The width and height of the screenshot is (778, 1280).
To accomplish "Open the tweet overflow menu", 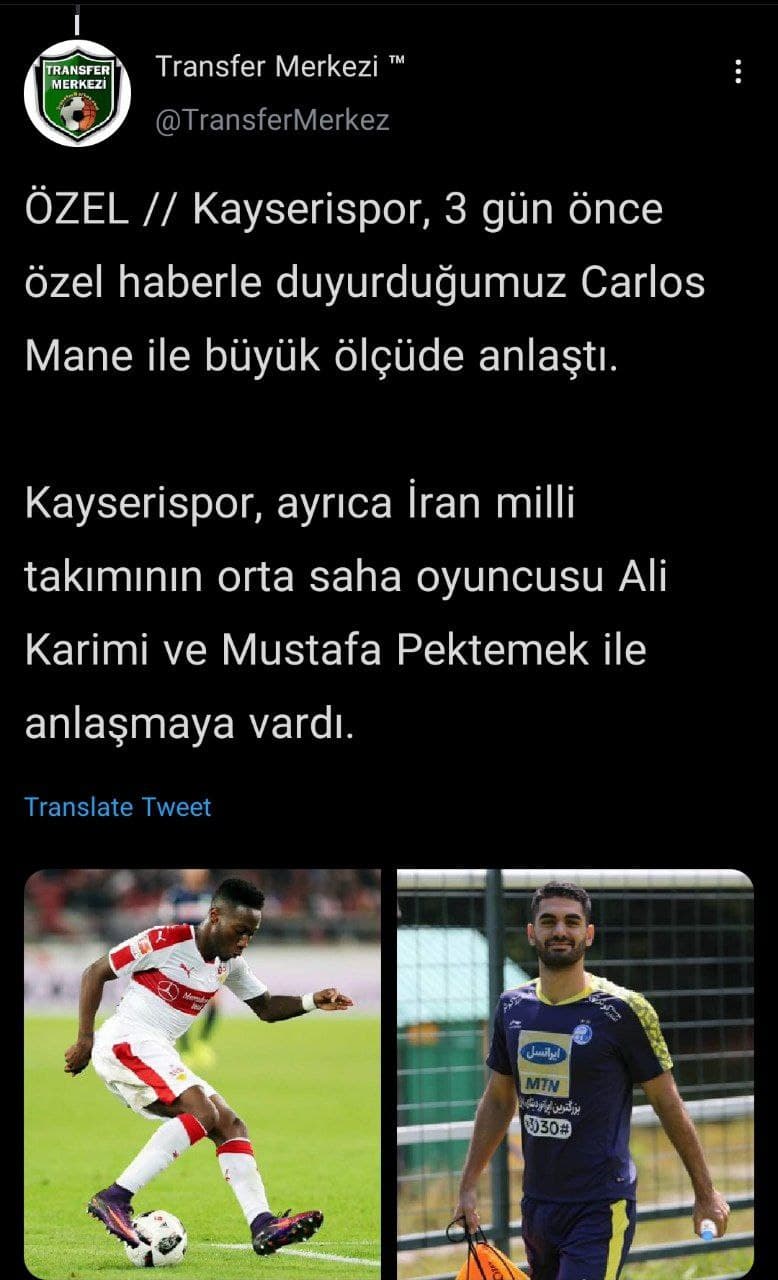I will (738, 71).
